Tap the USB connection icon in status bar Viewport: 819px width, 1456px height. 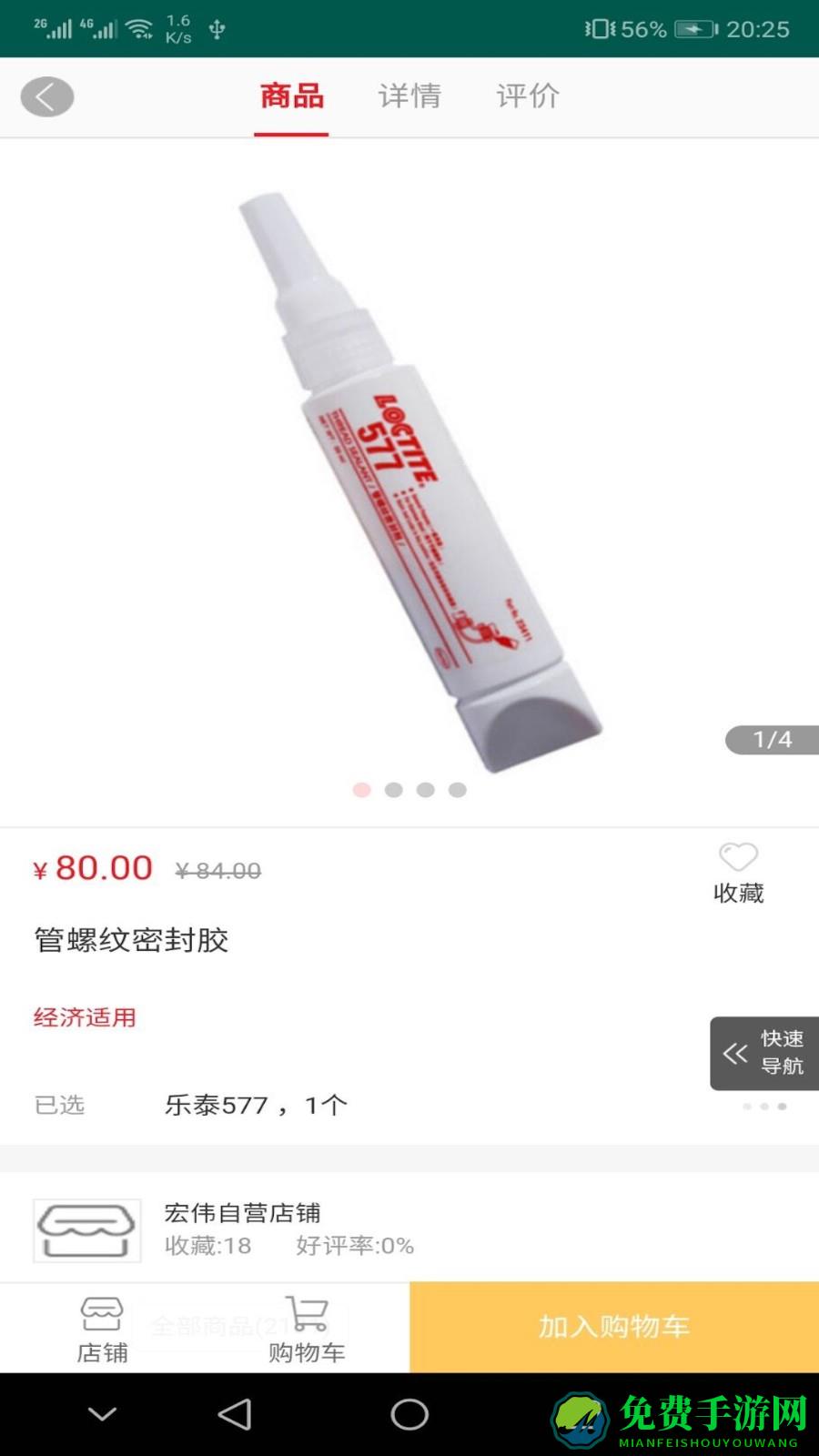click(x=215, y=27)
